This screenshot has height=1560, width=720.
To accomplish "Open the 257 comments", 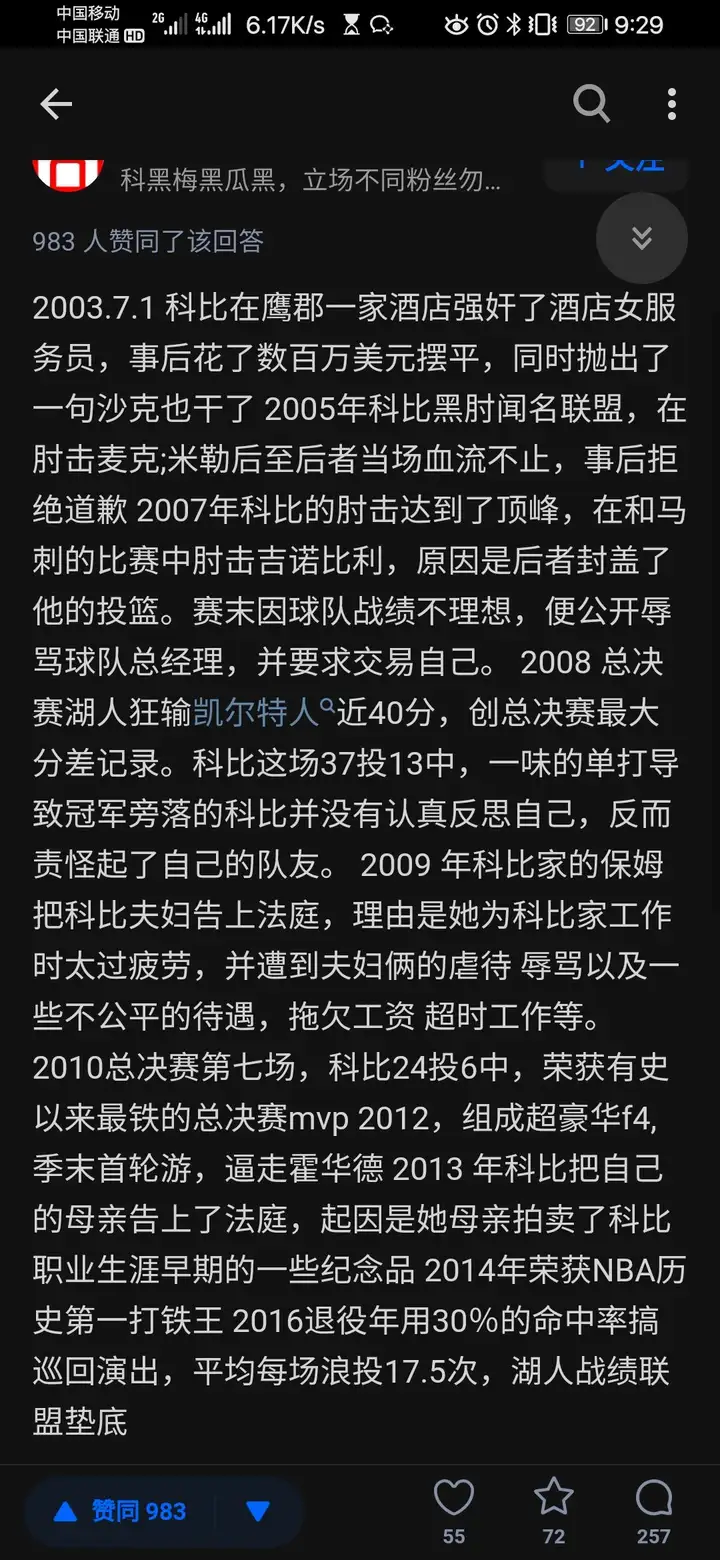I will 653,1511.
